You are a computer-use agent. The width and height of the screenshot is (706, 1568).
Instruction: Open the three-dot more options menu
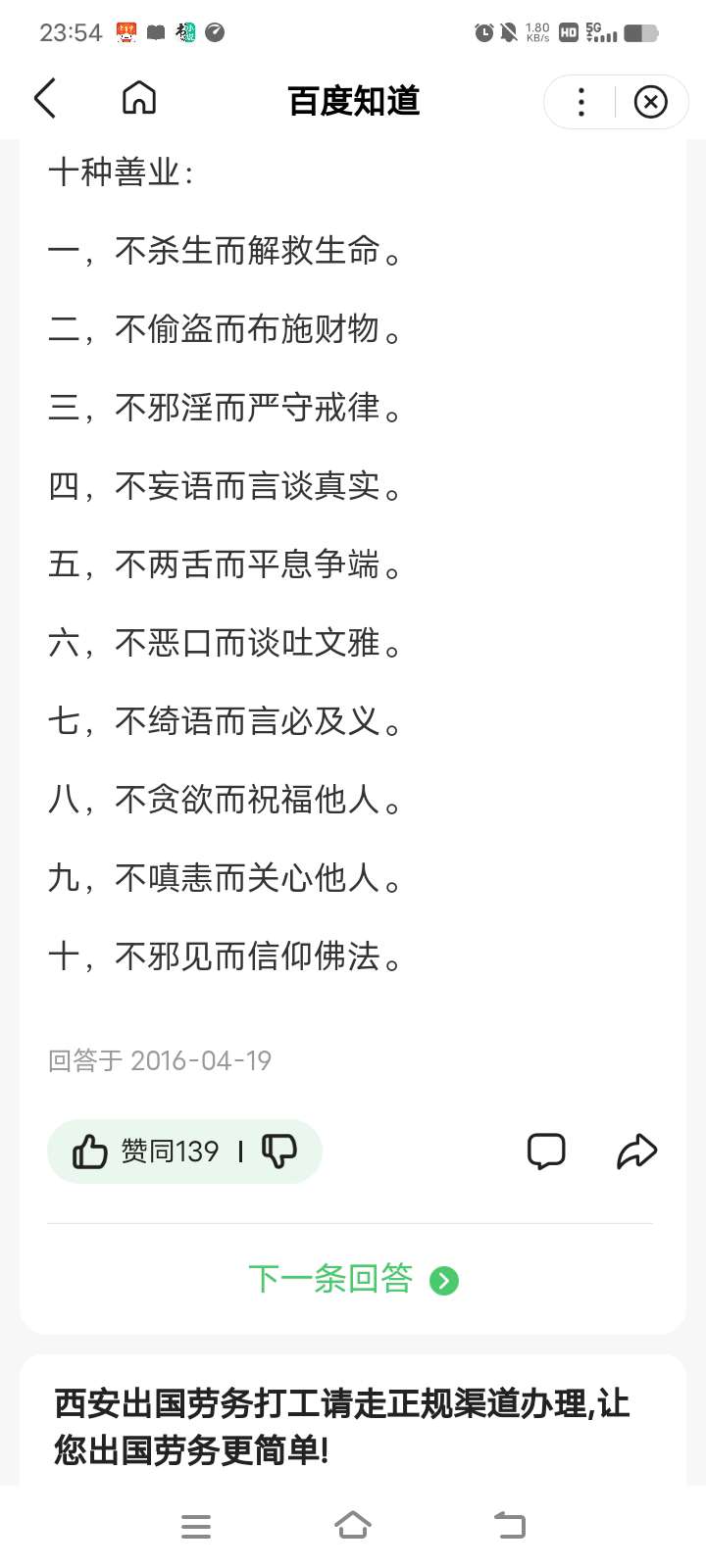581,102
